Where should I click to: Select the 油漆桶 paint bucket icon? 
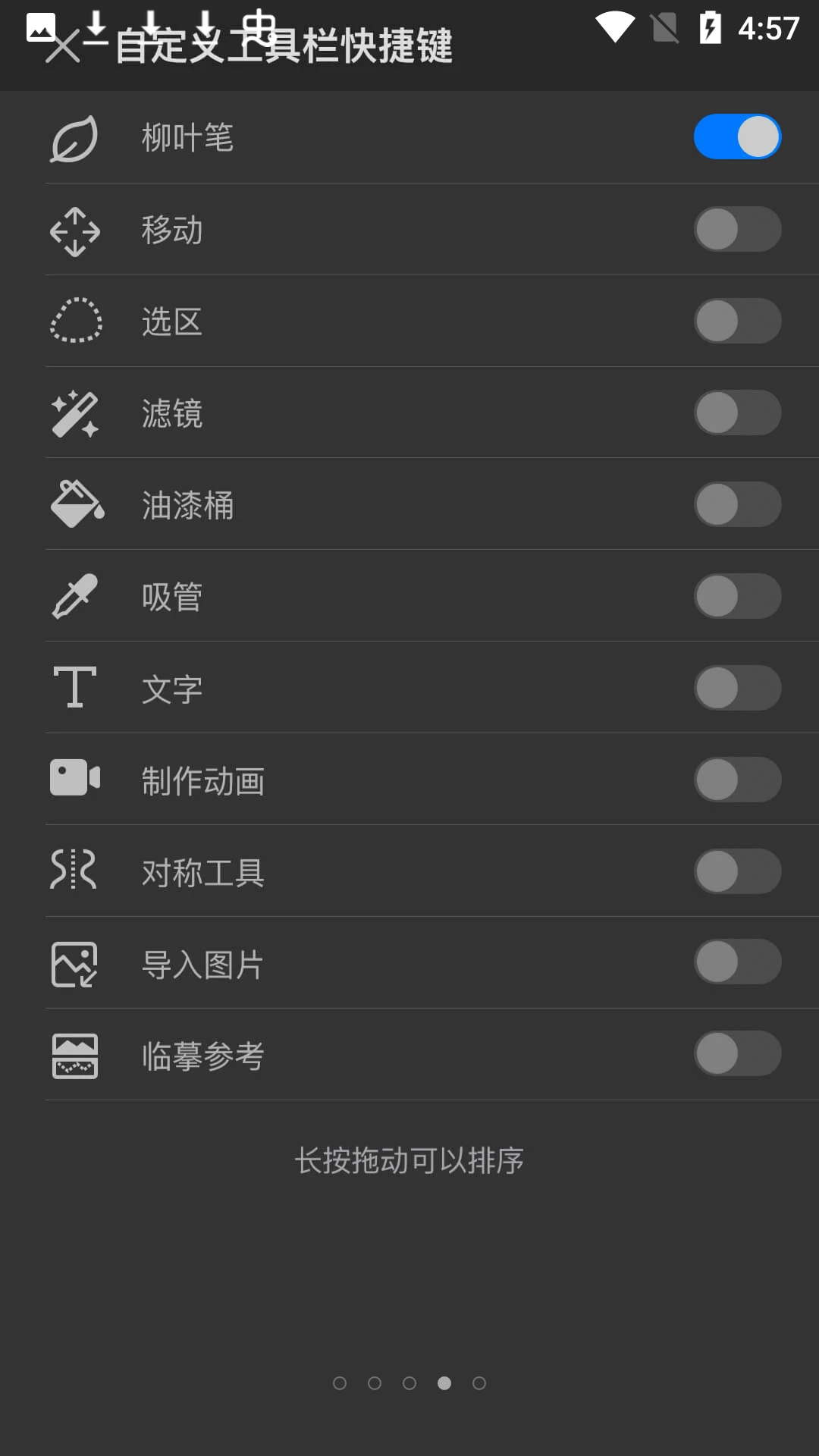pos(74,505)
